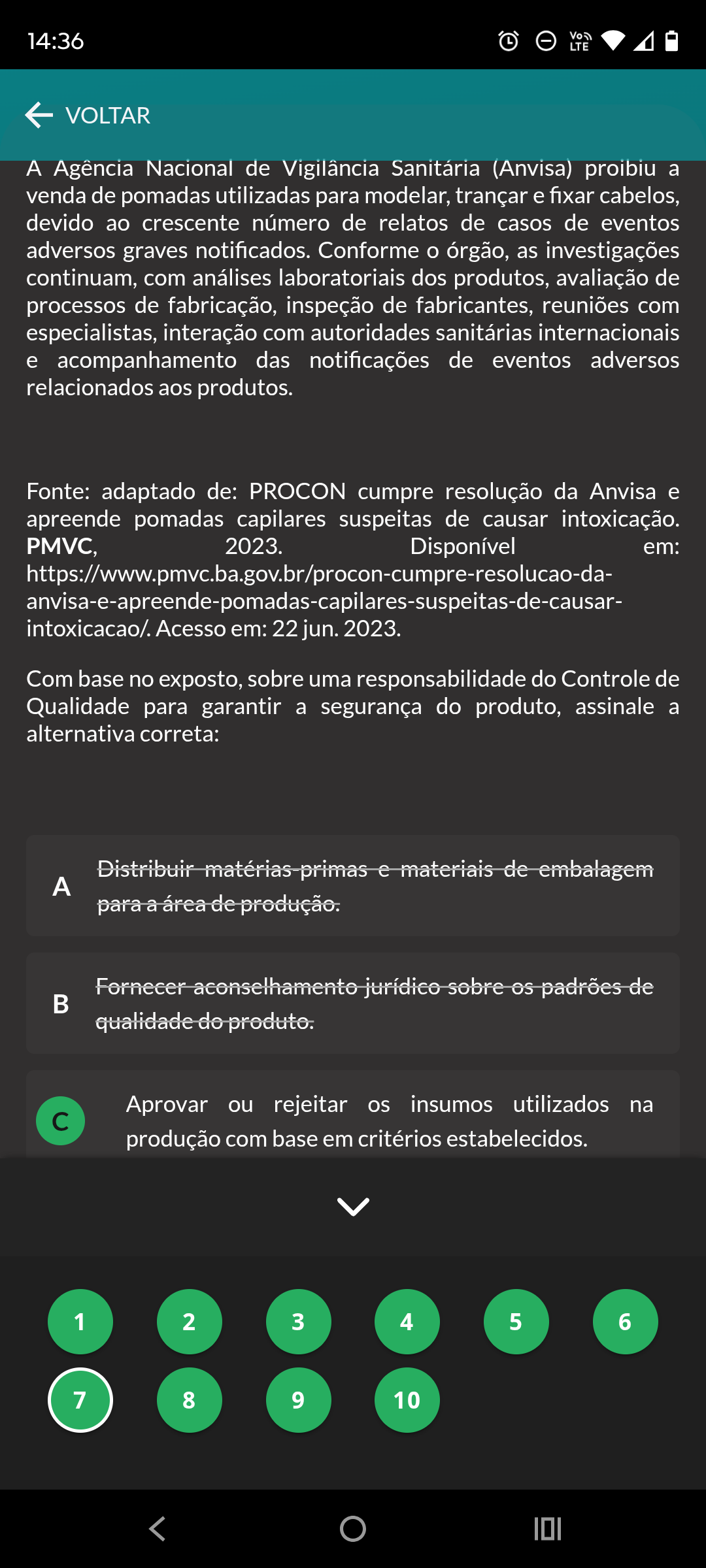706x1568 pixels.
Task: Tap the system home button
Action: (x=353, y=1529)
